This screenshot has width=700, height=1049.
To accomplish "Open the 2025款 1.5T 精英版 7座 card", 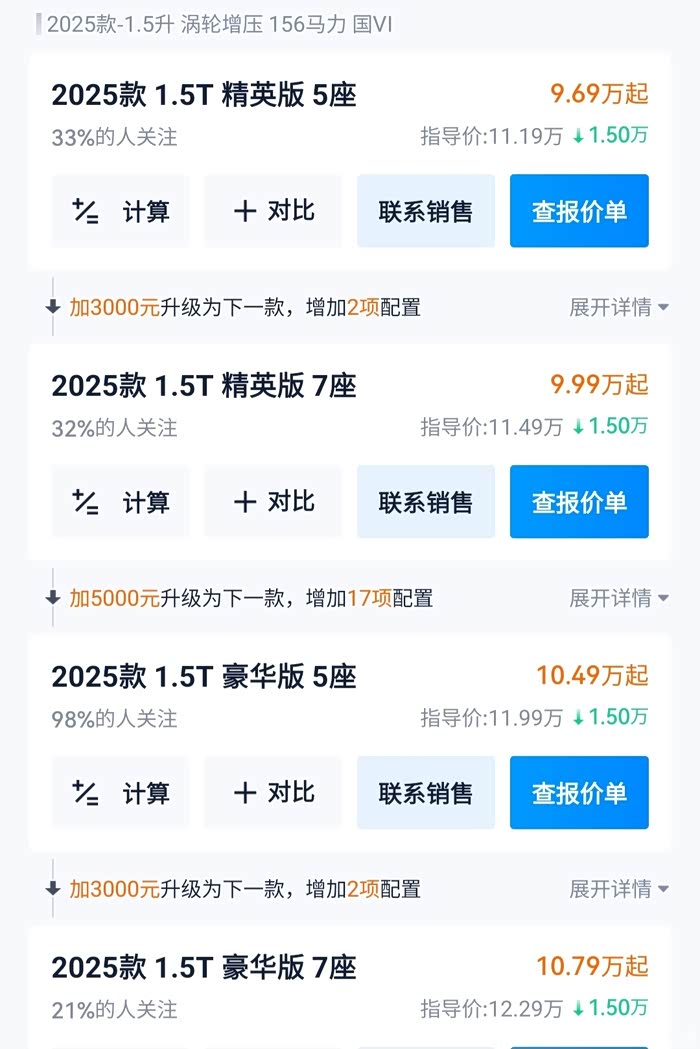I will (204, 386).
